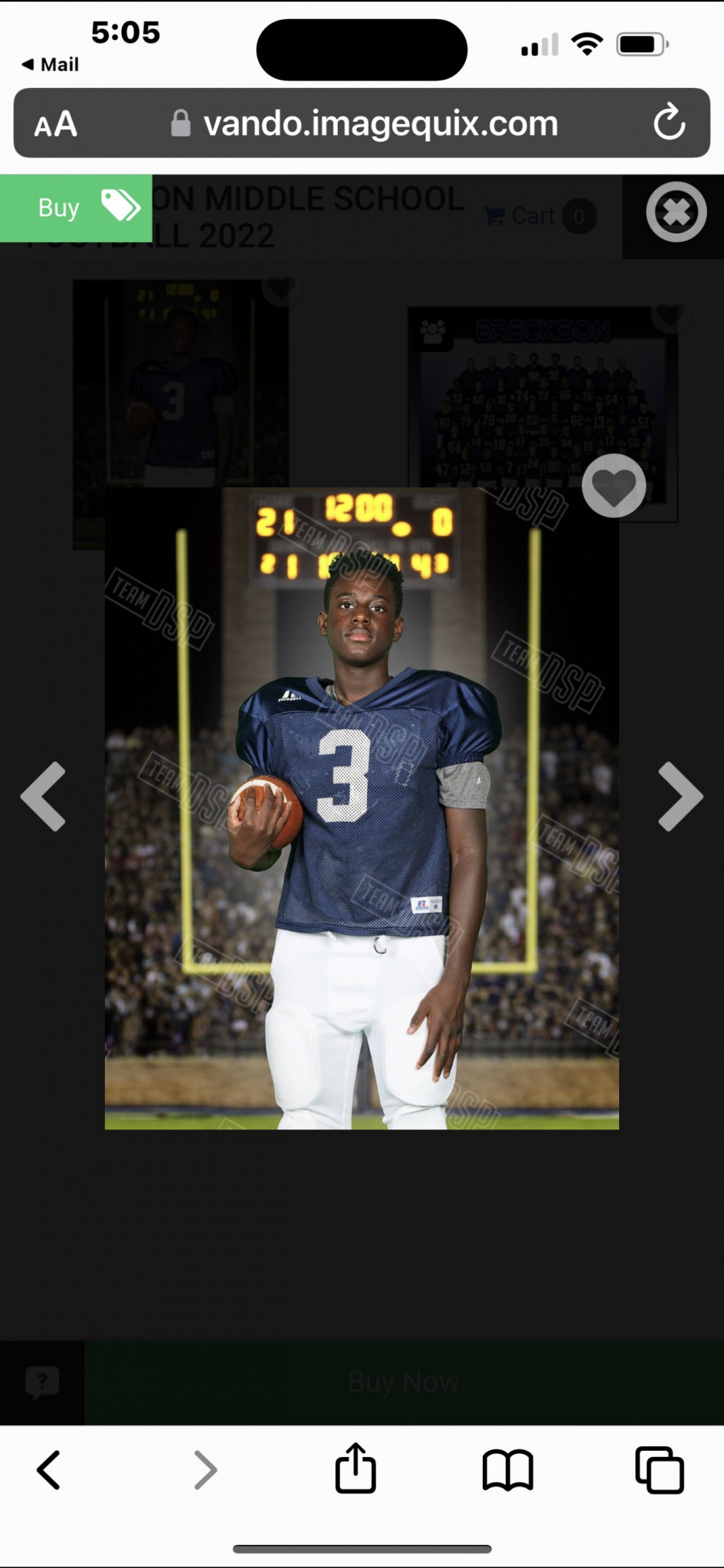Go back in Safari history

click(49, 1470)
